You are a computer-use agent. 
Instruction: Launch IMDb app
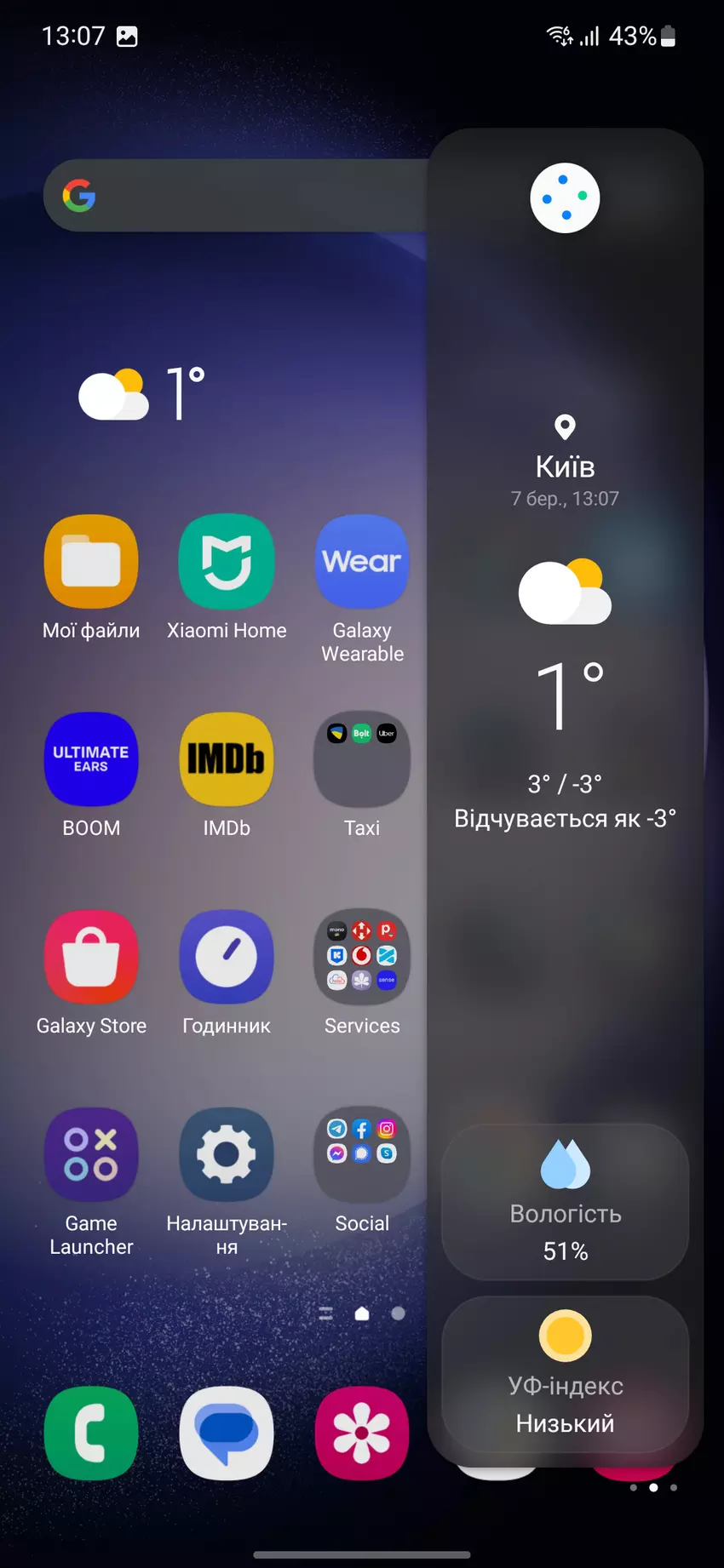227,759
